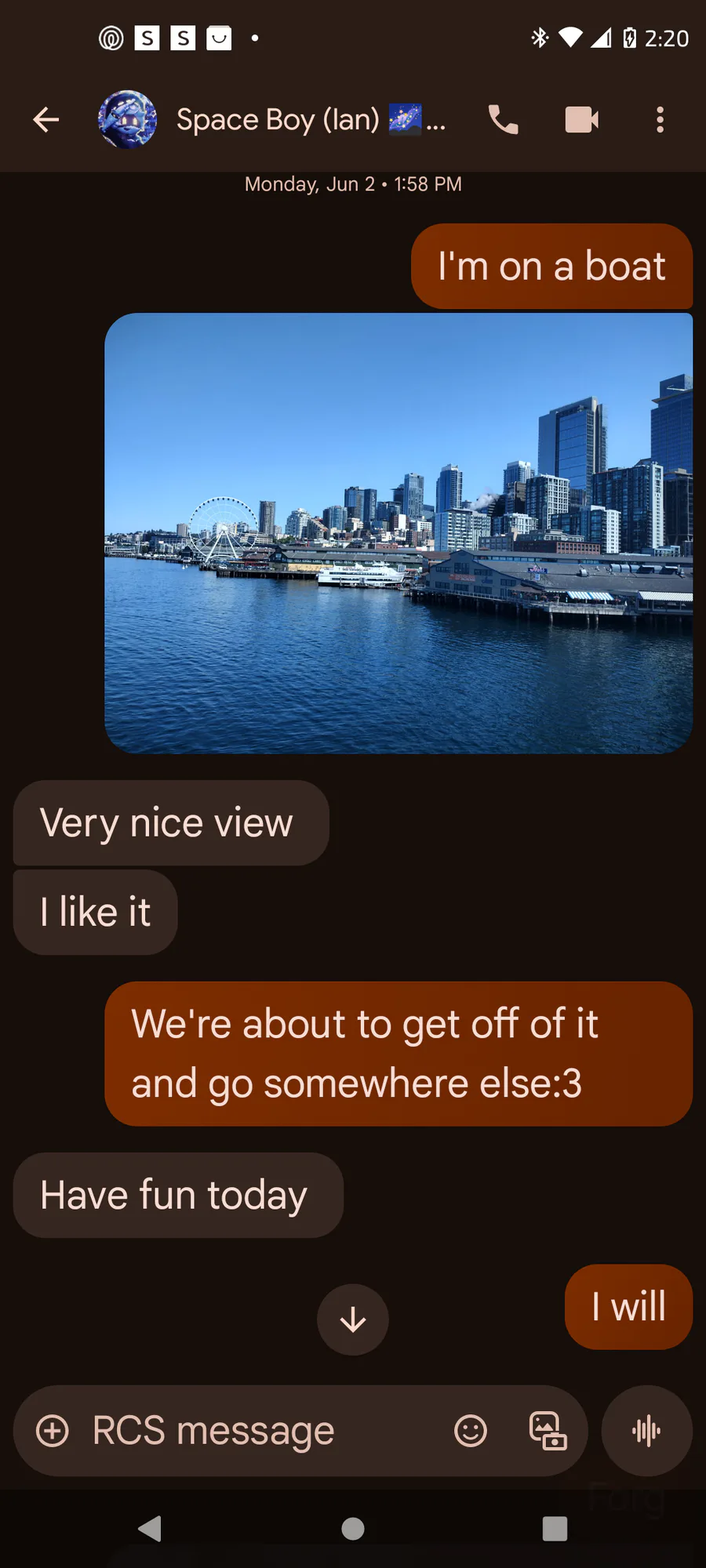The image size is (706, 1568).
Task: Open the three-dot overflow menu
Action: [x=660, y=120]
